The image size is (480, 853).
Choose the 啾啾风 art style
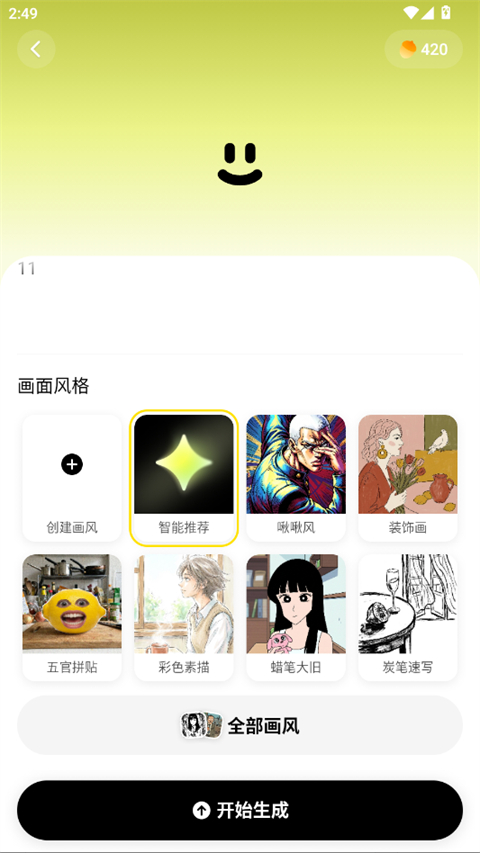[x=296, y=478]
